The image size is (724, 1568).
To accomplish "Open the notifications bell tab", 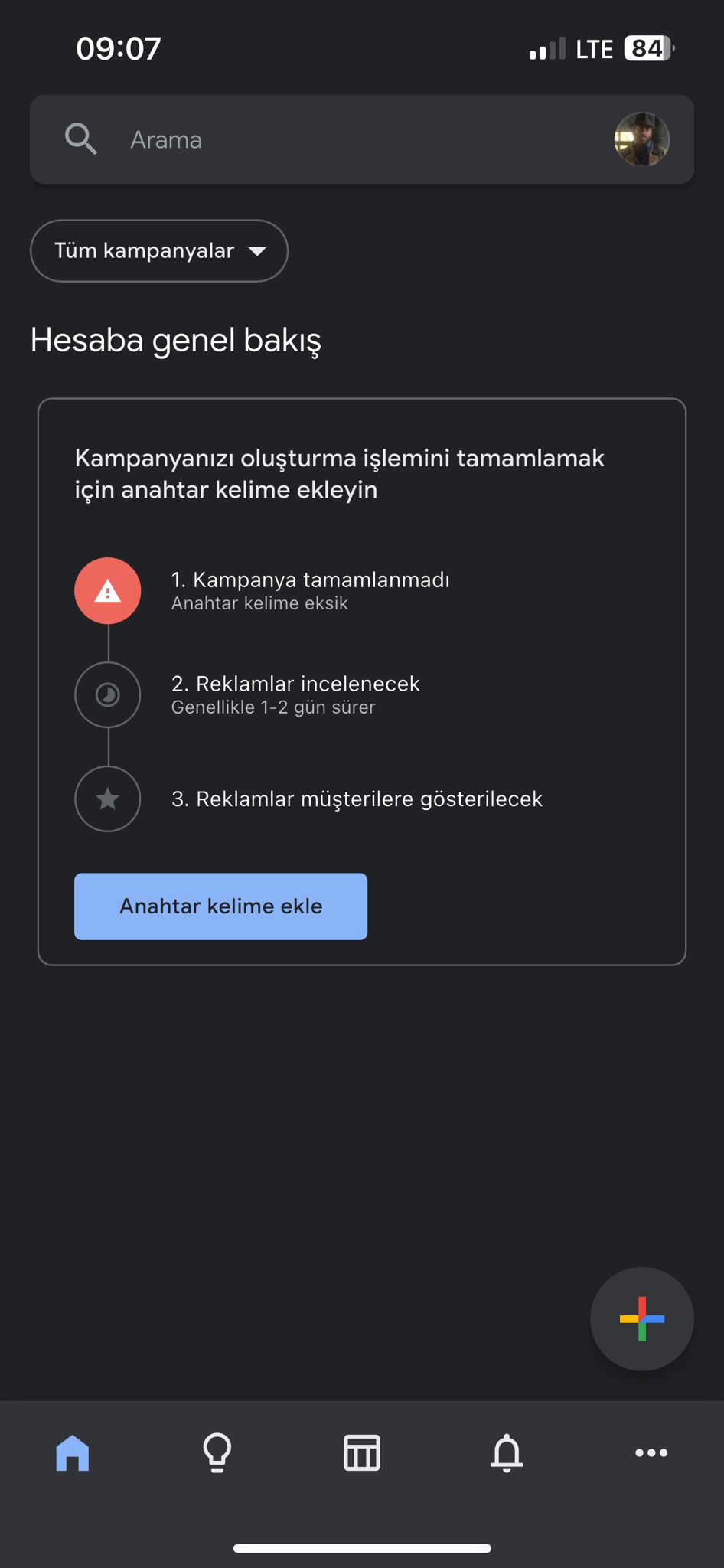I will (x=507, y=1452).
